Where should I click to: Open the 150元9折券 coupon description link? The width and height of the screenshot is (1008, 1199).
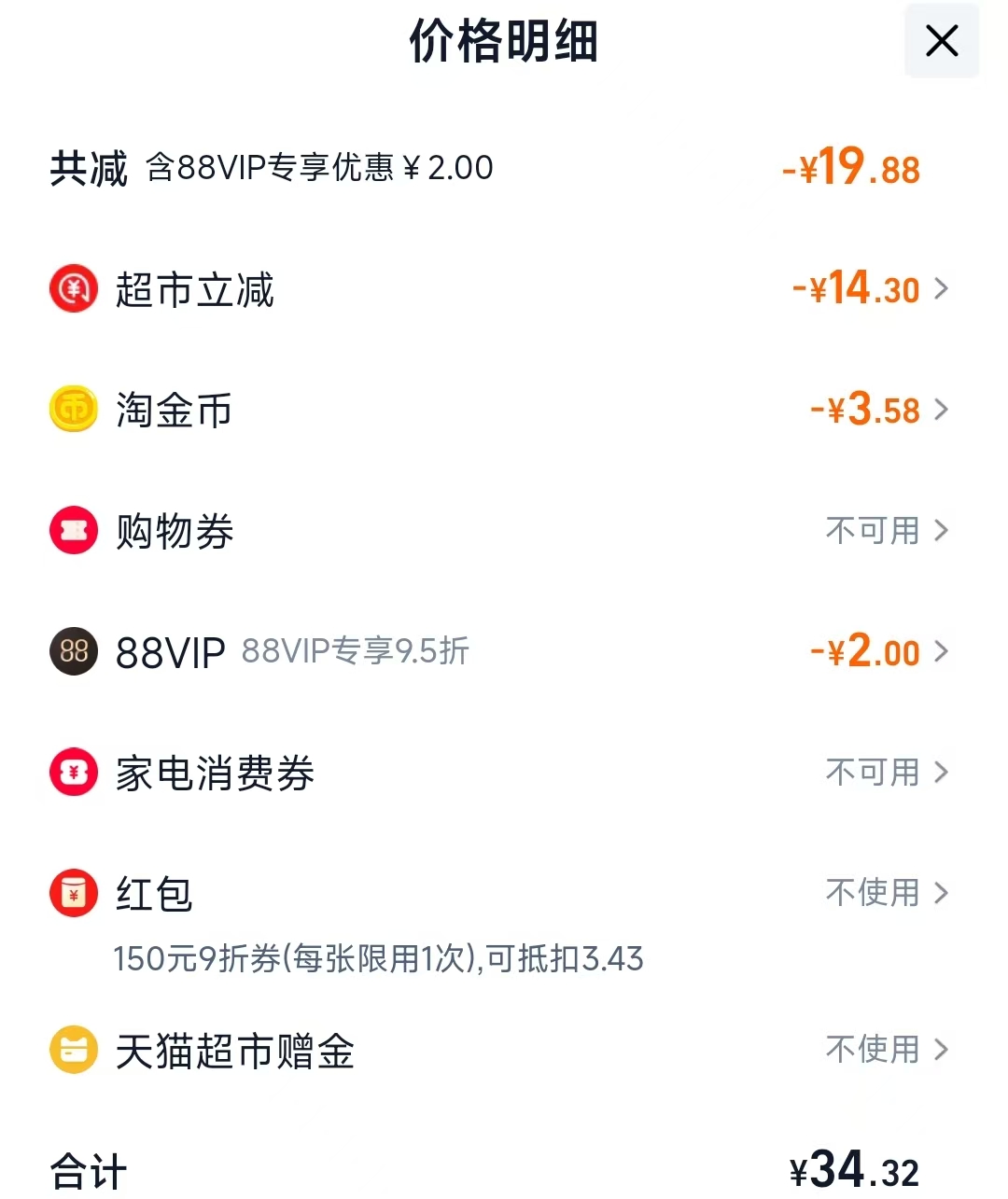[x=378, y=957]
